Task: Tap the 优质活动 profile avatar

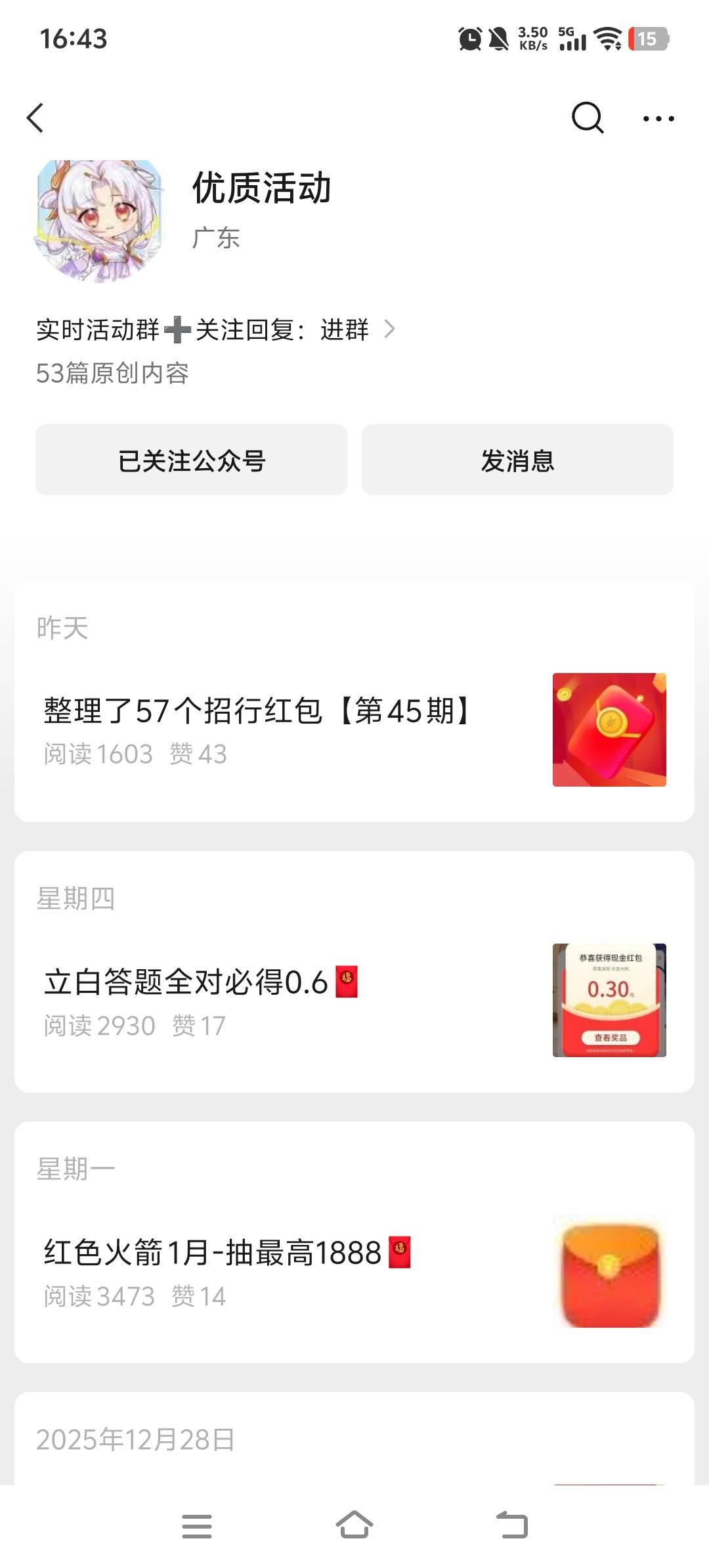Action: tap(99, 221)
